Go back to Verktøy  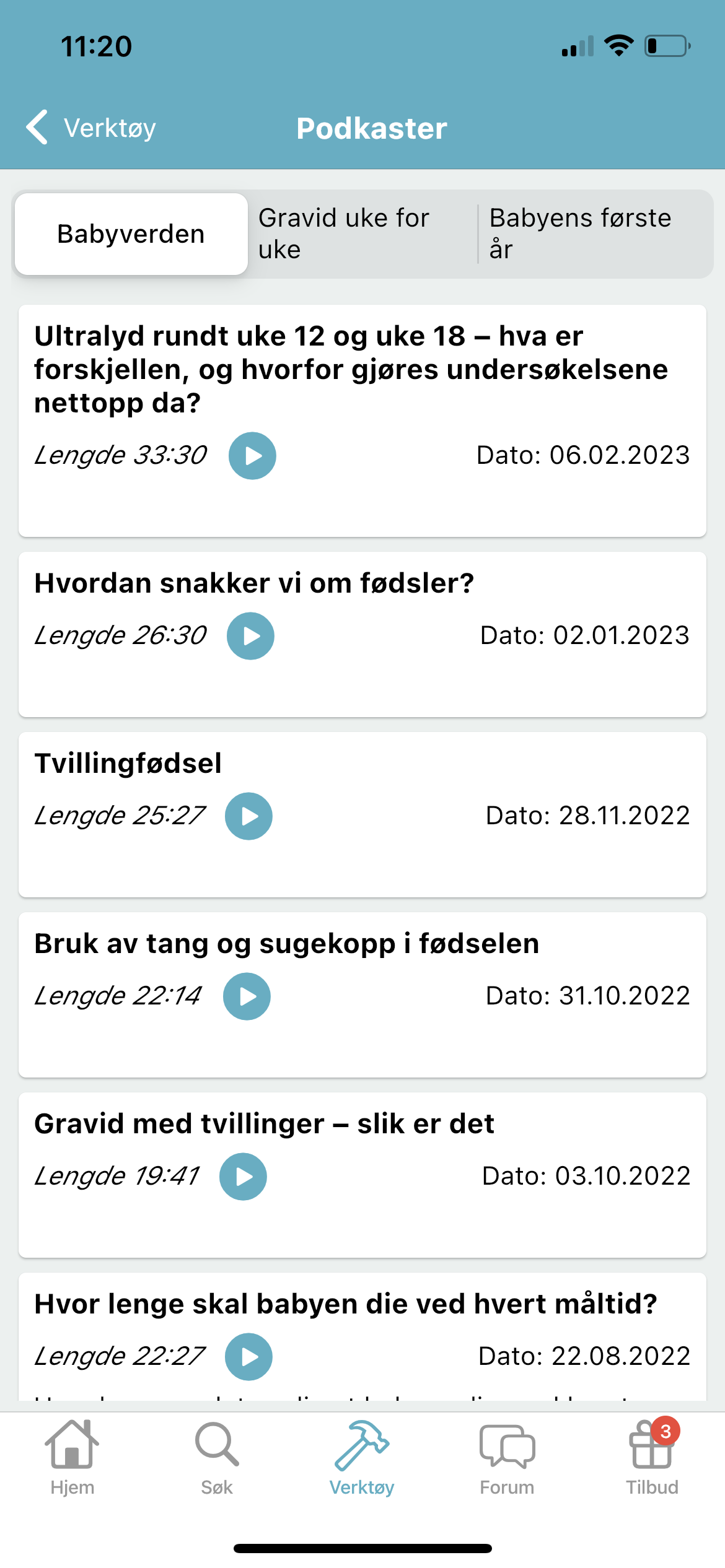[x=91, y=128]
